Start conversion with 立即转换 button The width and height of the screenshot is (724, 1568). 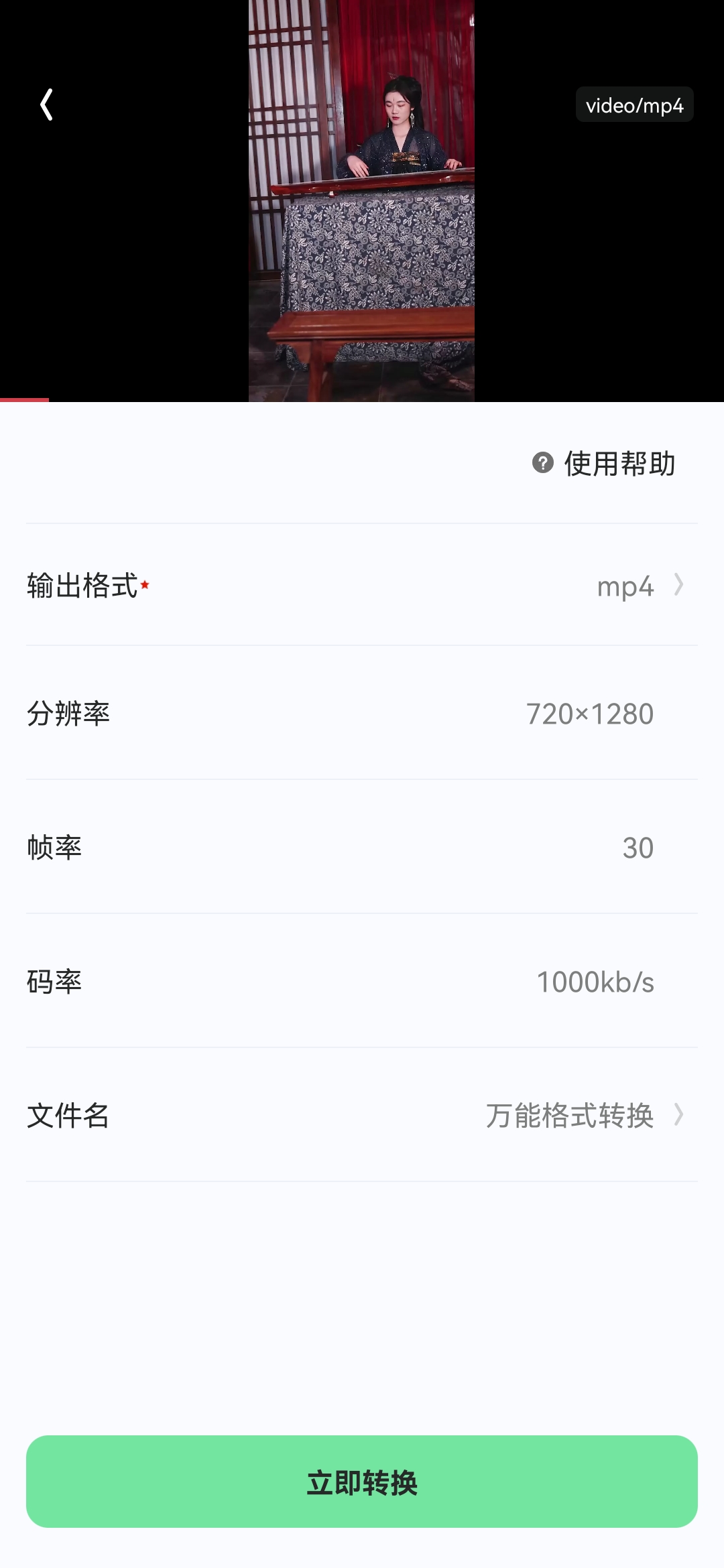[362, 1482]
